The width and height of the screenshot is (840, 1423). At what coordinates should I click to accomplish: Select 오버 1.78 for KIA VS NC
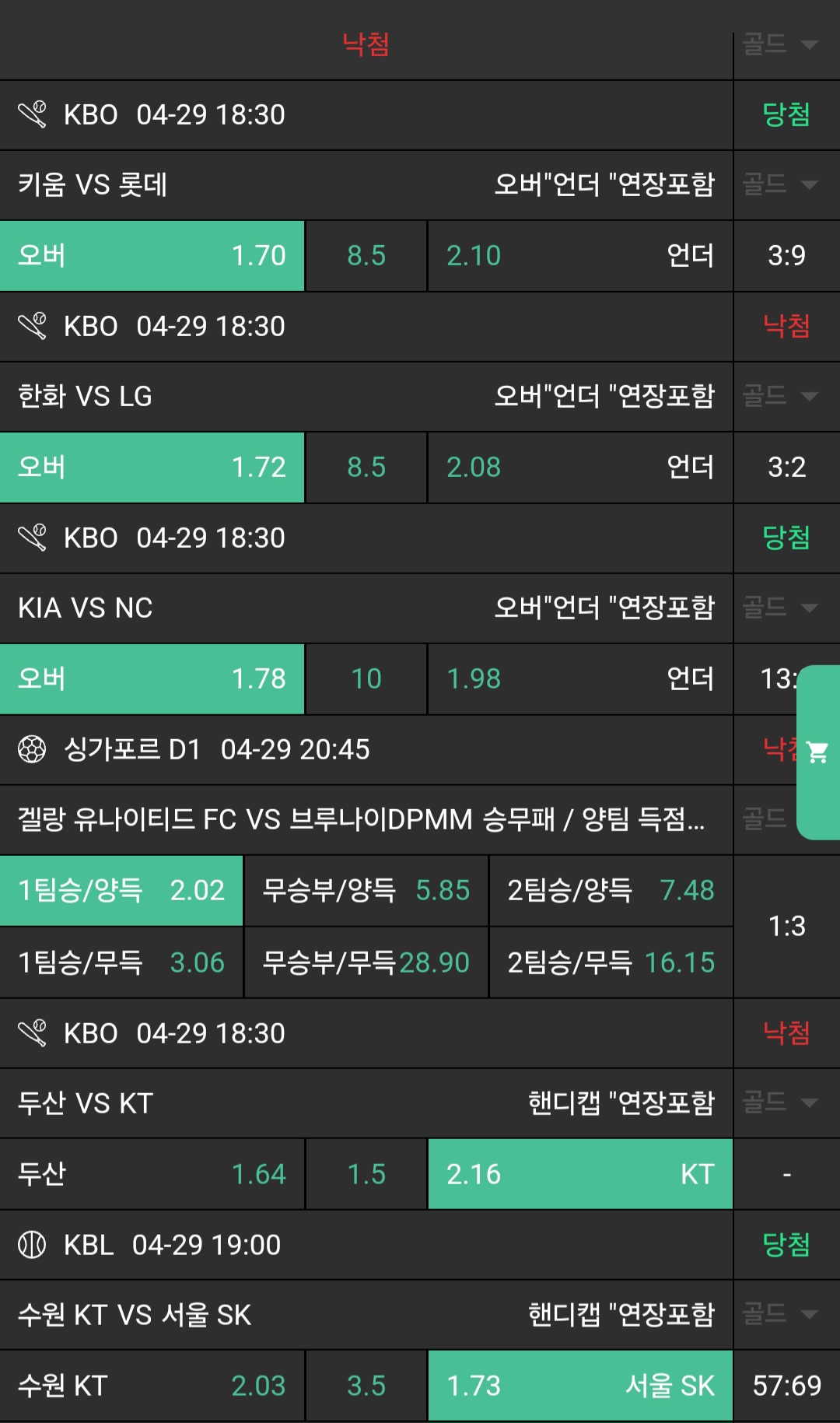(152, 679)
